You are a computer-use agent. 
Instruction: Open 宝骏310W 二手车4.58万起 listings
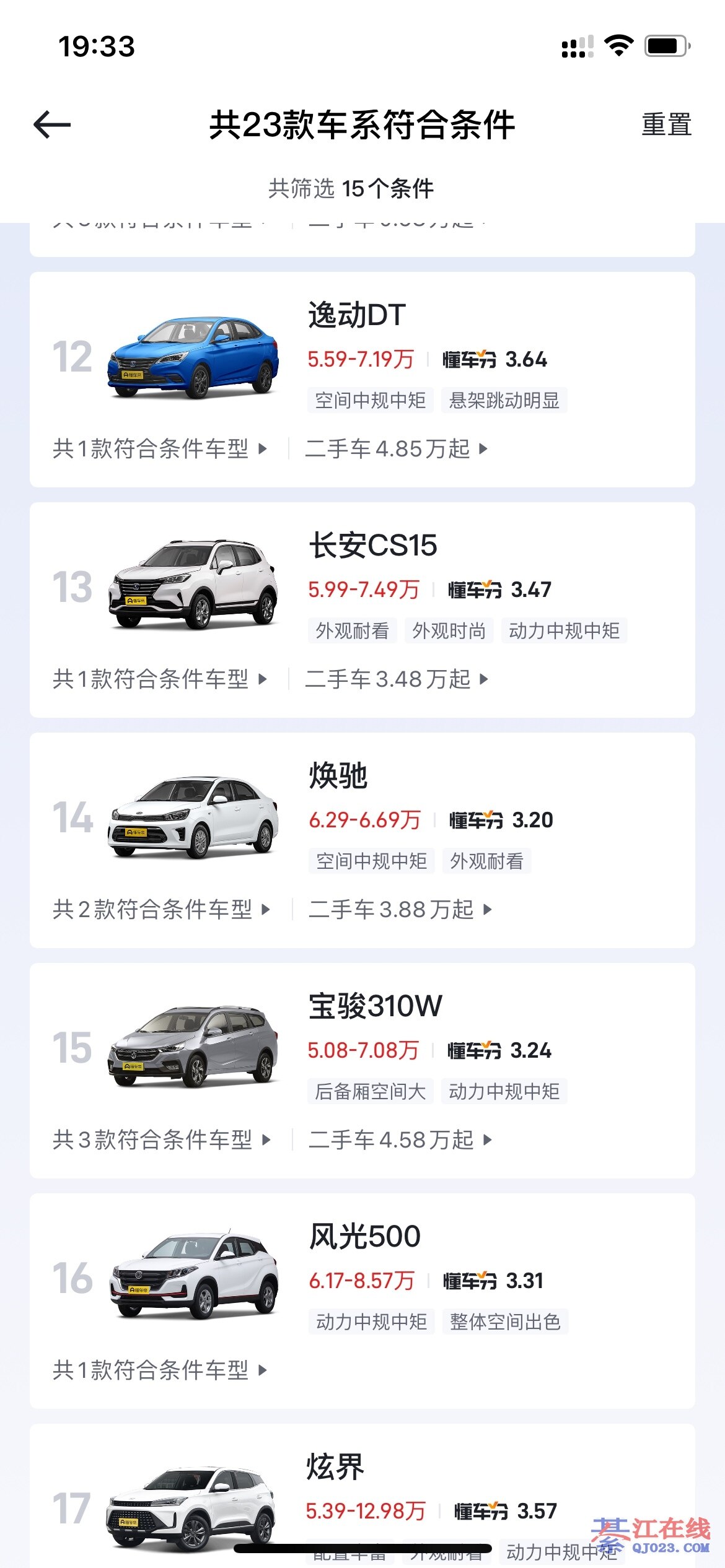tap(400, 1139)
